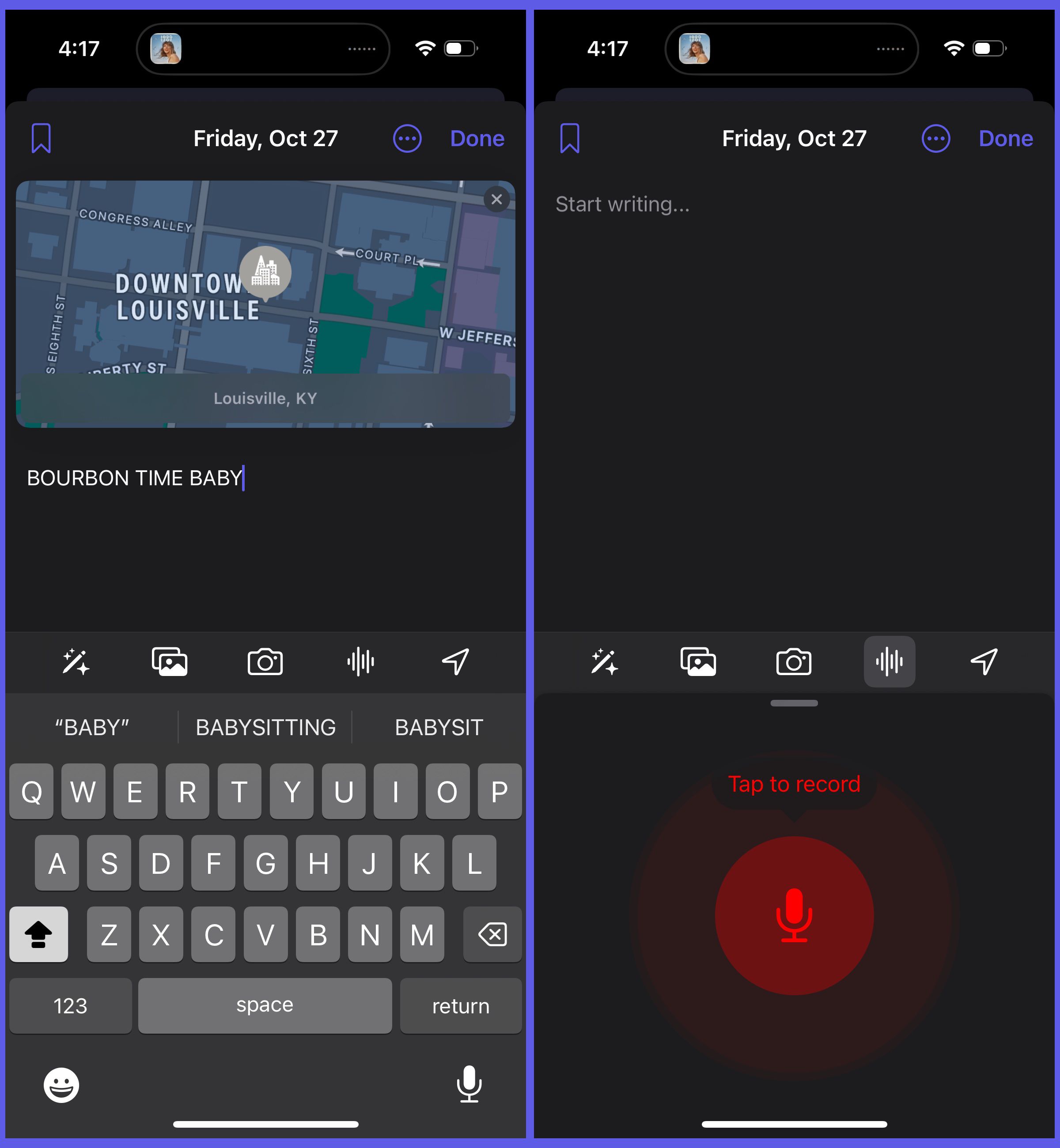
Task: Choose the BABYSITTING keyboard suggestion
Action: pos(265,727)
